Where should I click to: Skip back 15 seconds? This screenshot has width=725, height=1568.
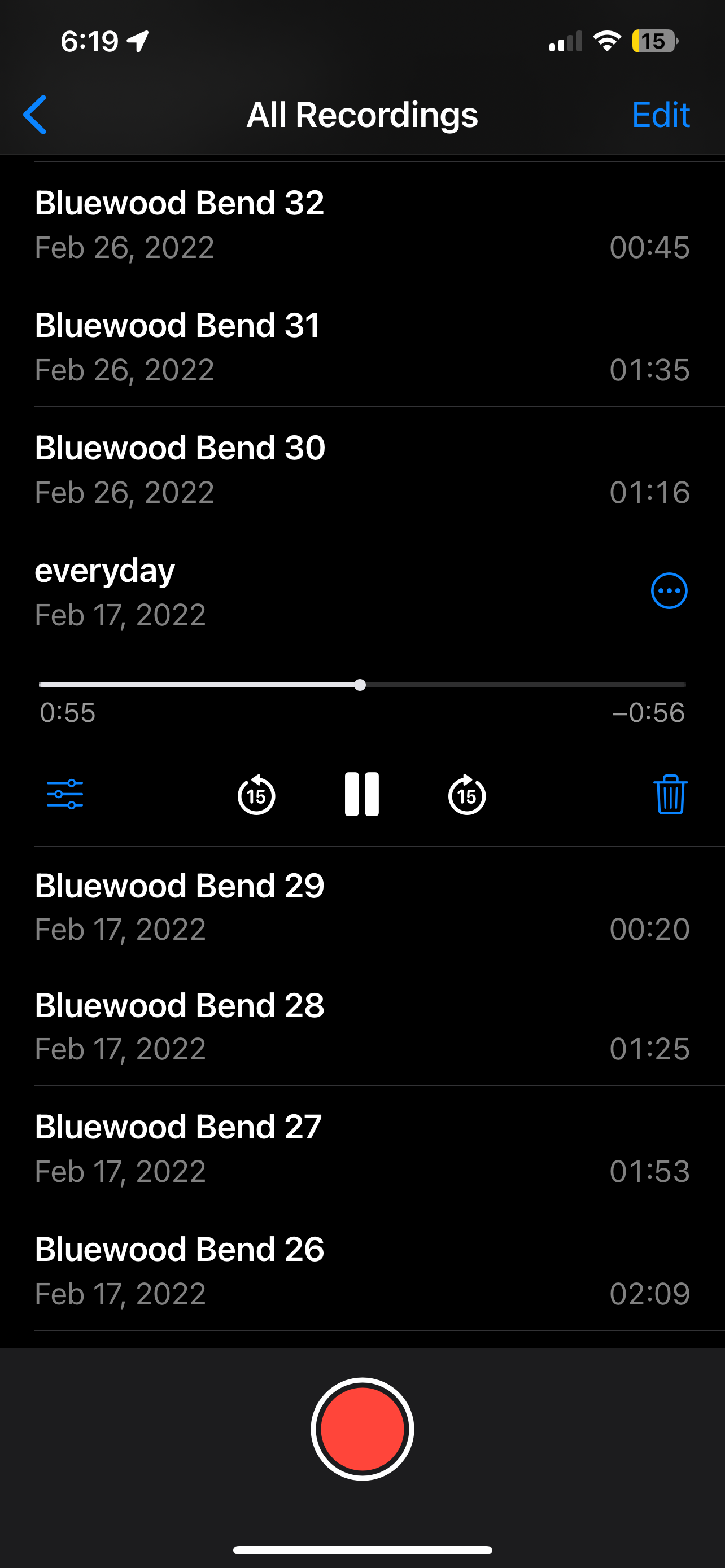pyautogui.click(x=256, y=794)
